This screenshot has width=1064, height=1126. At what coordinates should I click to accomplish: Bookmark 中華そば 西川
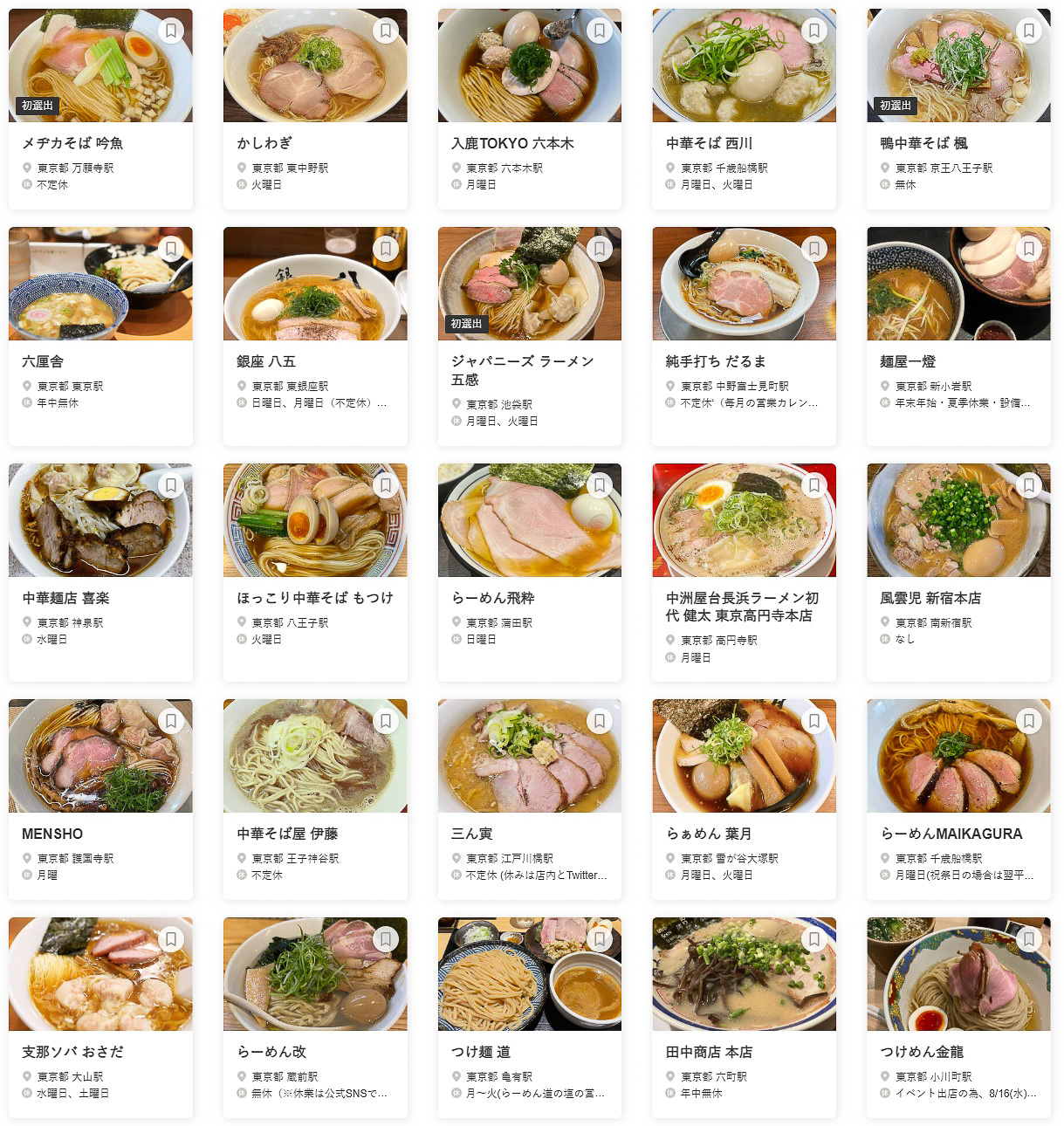[814, 30]
